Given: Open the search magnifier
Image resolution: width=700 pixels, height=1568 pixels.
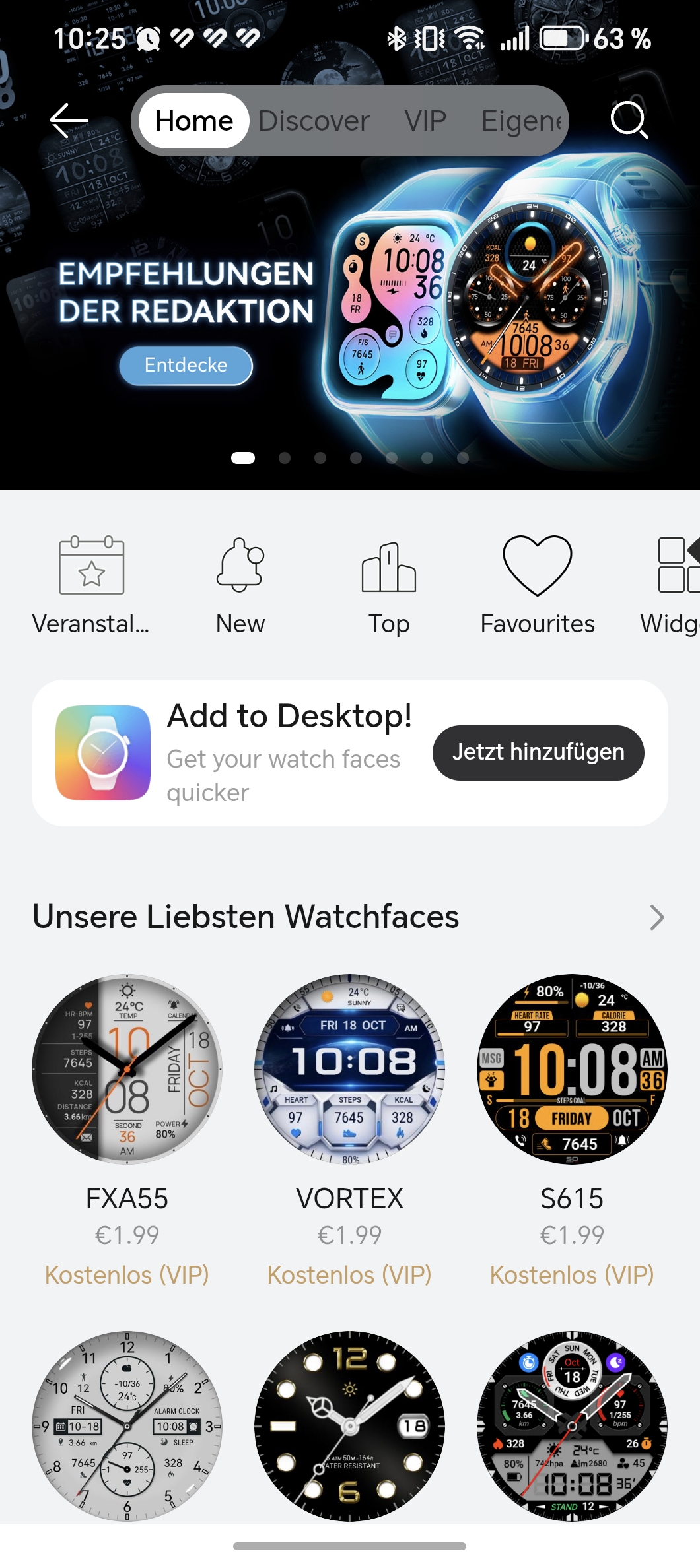Looking at the screenshot, I should pyautogui.click(x=629, y=120).
